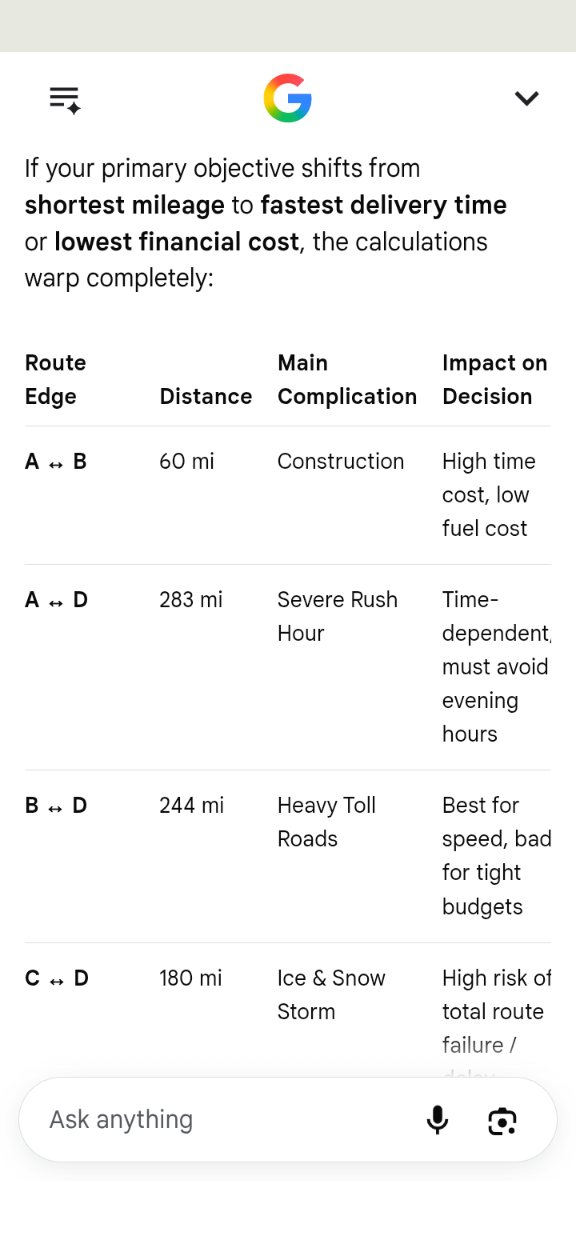Start voice input with the microphone
This screenshot has height=1248, width=576.
point(437,1120)
